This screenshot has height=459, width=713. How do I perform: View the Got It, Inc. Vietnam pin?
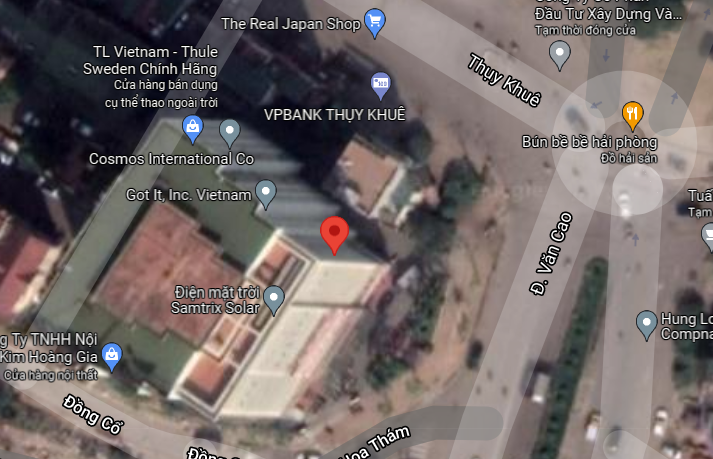[x=266, y=191]
